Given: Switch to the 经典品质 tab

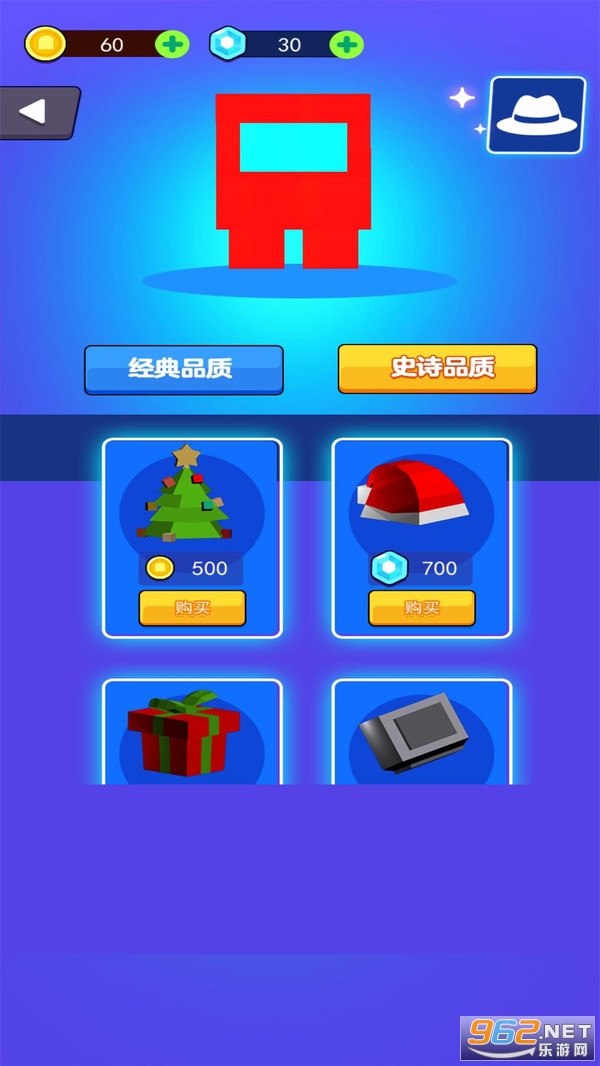Looking at the screenshot, I should [x=183, y=369].
